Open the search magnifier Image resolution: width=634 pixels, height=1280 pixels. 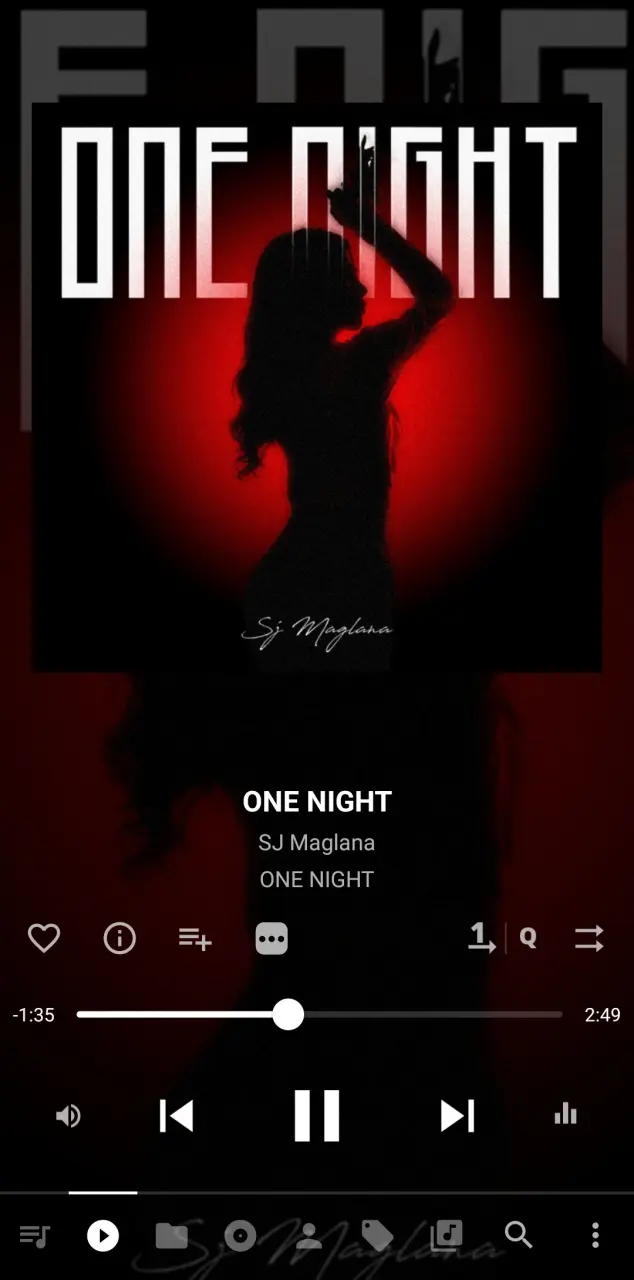click(x=518, y=1235)
